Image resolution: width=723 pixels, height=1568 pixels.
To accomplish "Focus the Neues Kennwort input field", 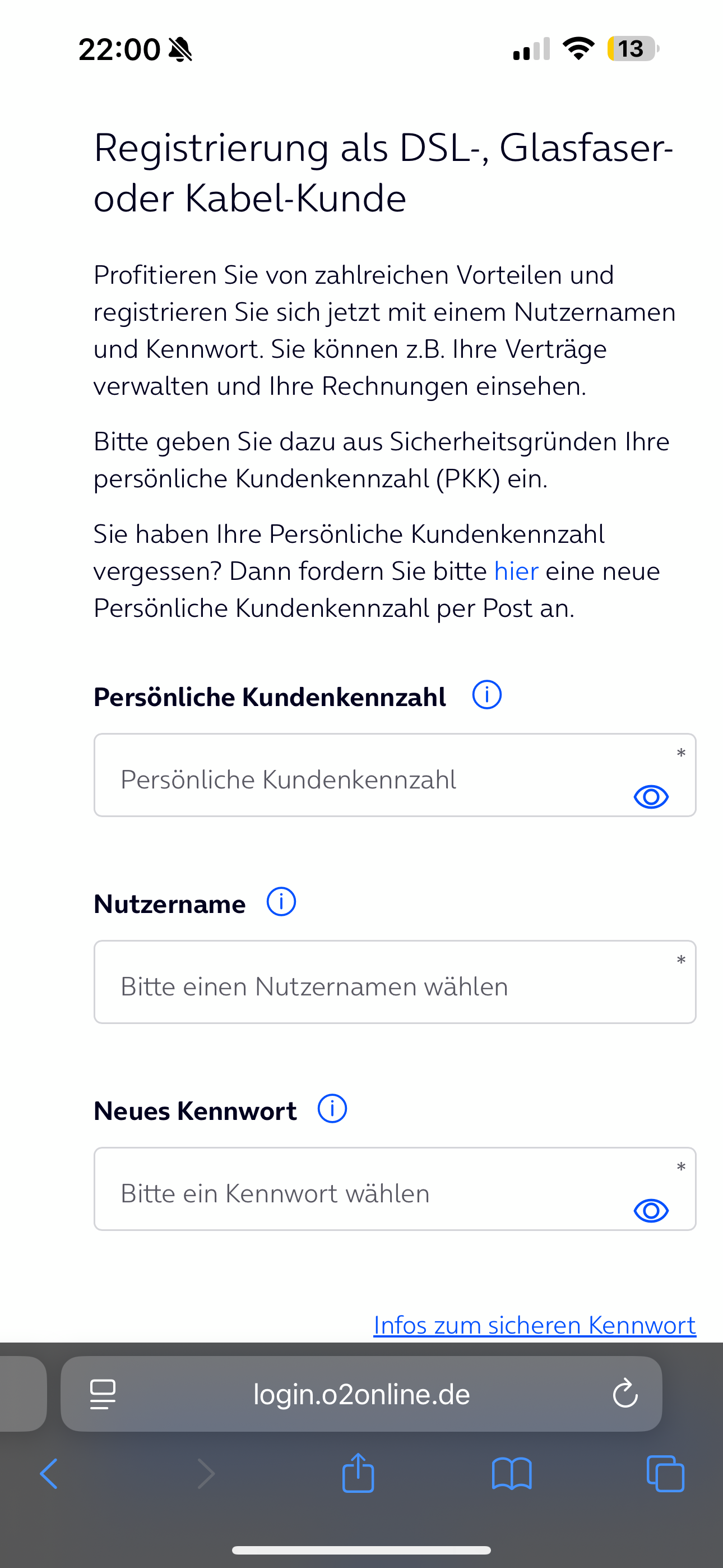I will point(395,1189).
